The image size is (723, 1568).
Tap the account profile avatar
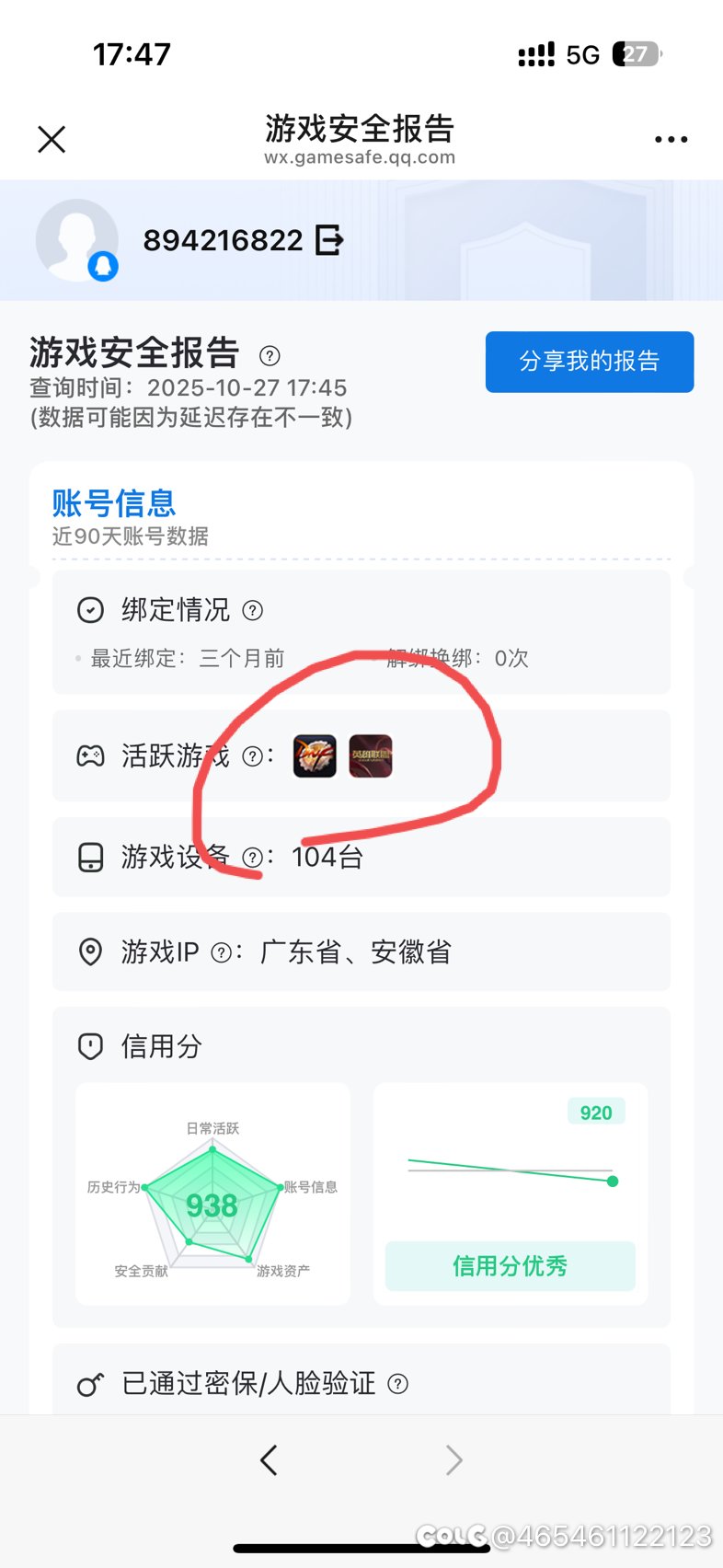coord(77,240)
